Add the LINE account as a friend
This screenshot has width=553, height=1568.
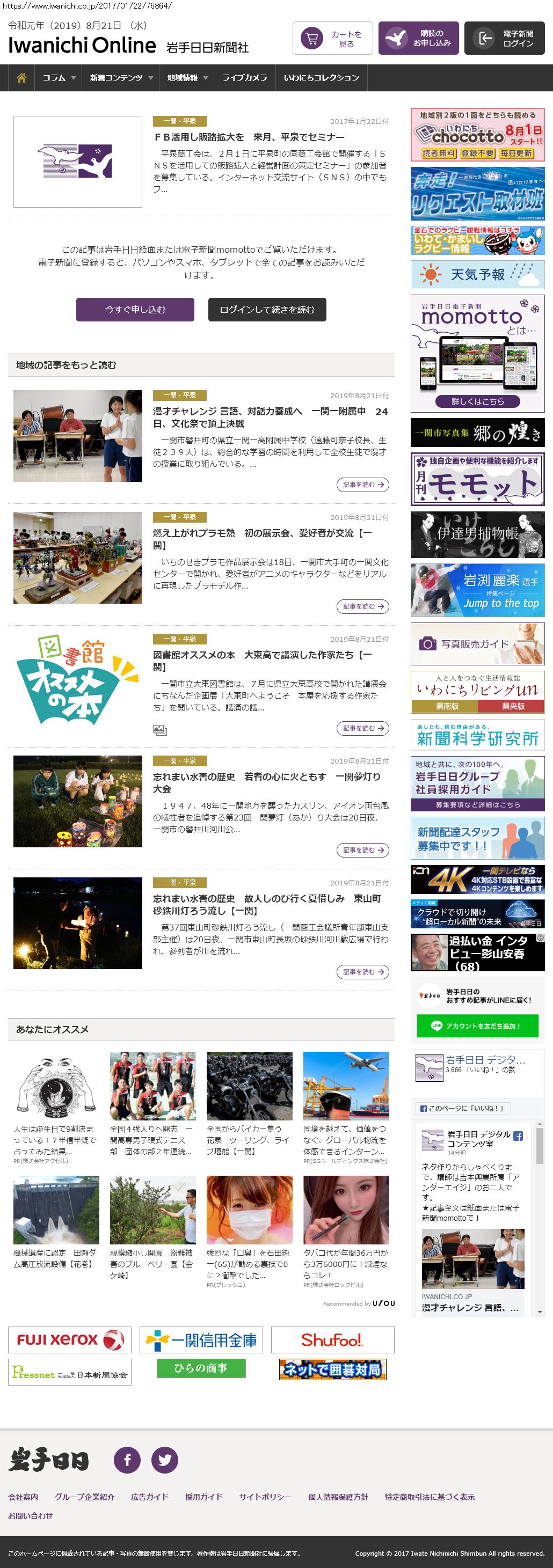(477, 1025)
